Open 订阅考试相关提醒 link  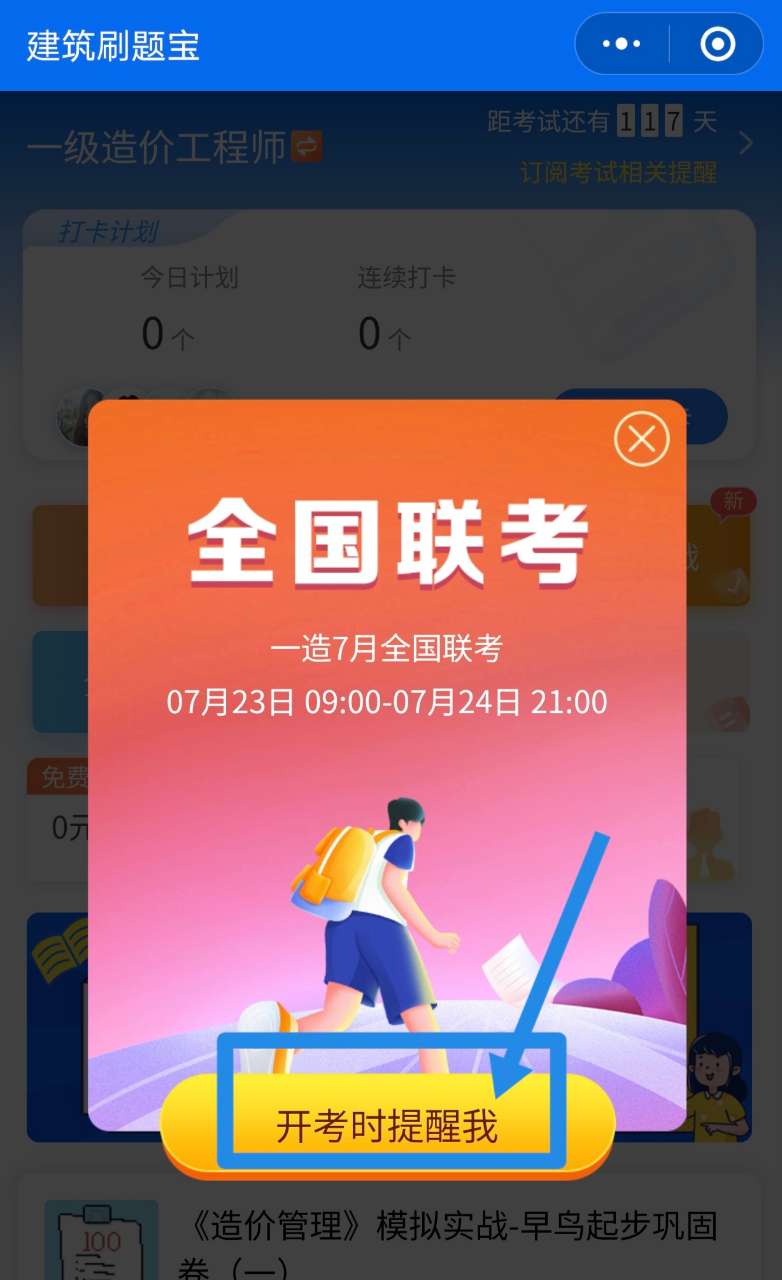tap(618, 172)
